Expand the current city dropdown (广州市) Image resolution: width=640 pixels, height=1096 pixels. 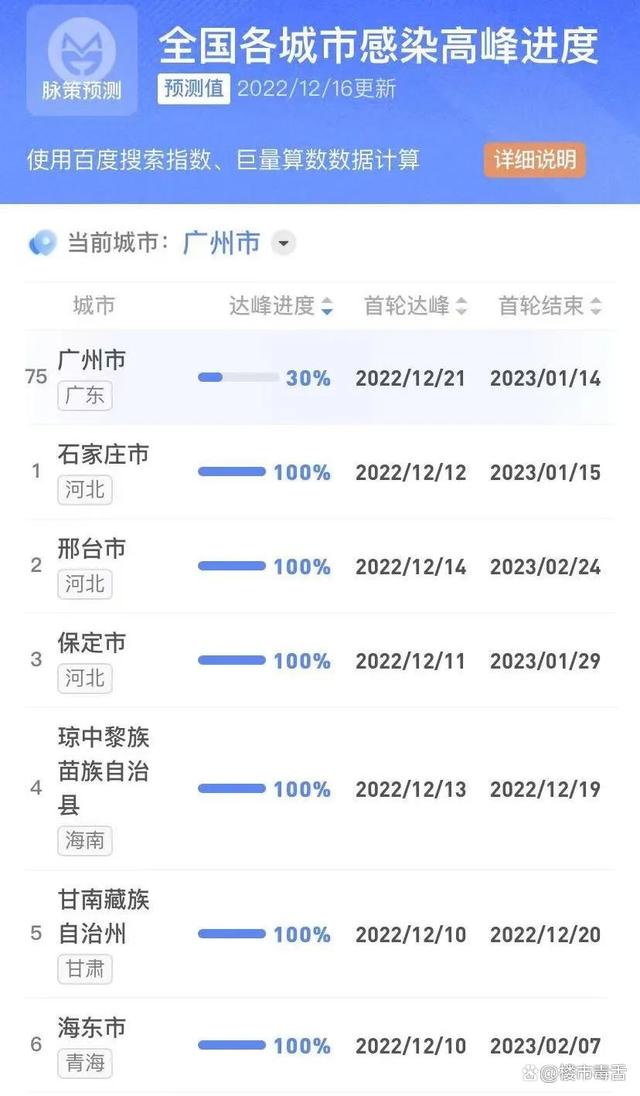[x=283, y=243]
